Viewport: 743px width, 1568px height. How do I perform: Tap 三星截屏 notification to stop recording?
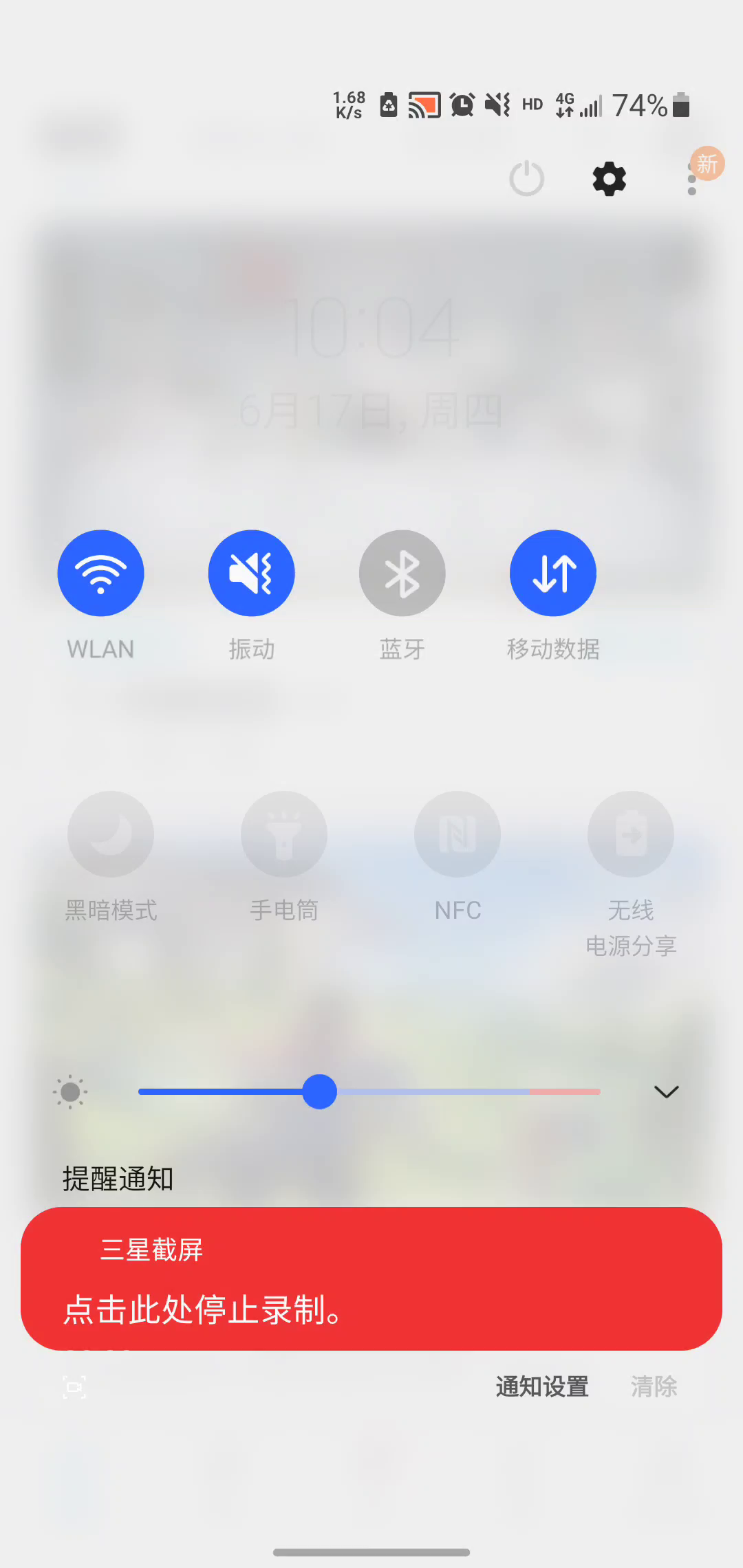[x=371, y=1279]
